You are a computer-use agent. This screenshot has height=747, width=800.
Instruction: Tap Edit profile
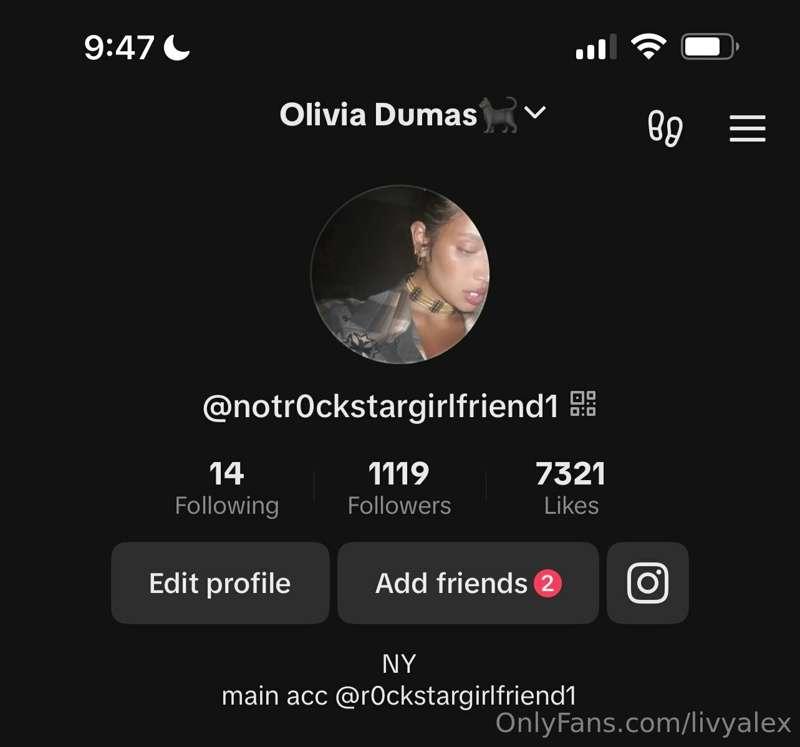(x=220, y=583)
